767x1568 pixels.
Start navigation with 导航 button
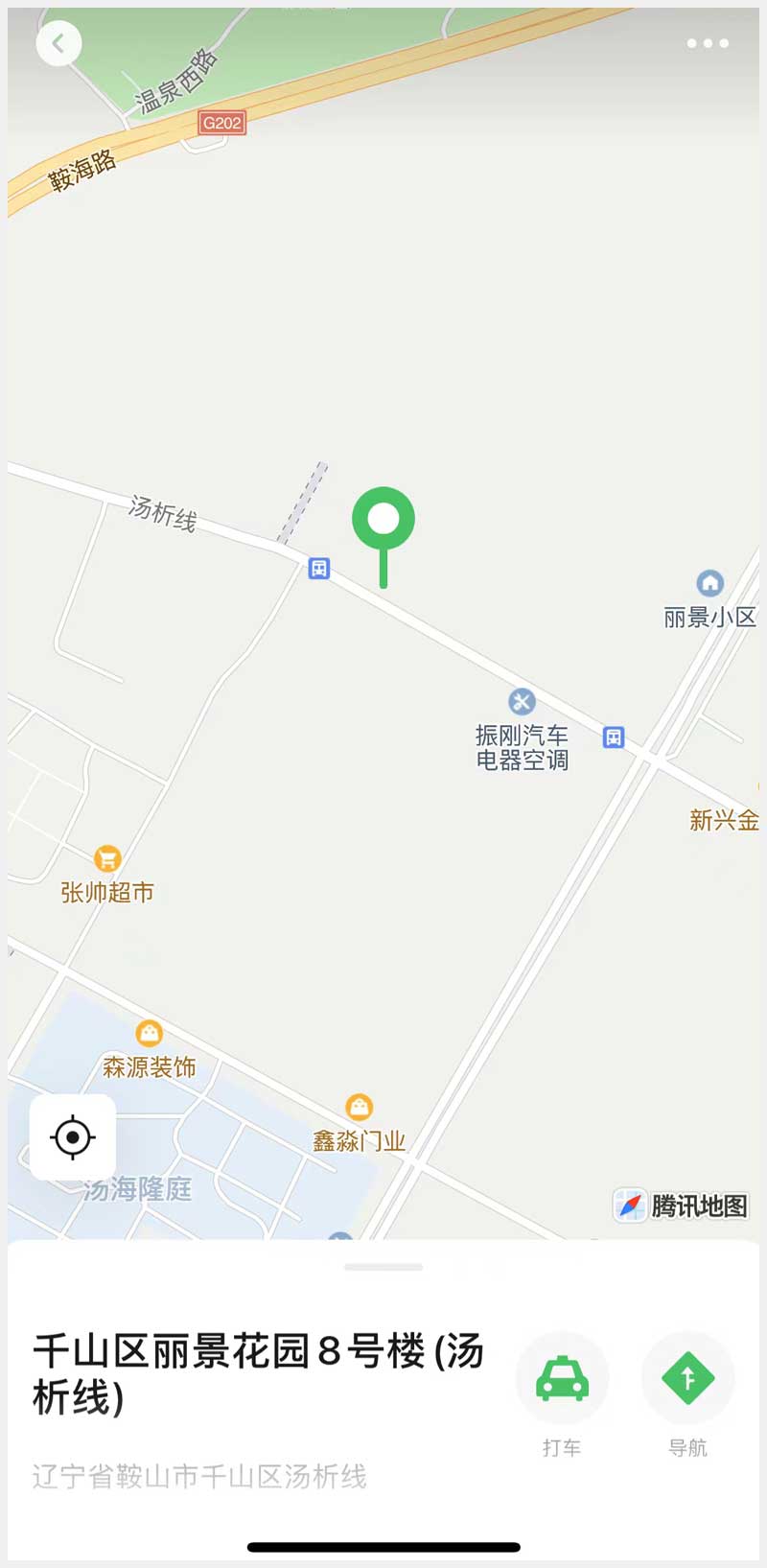tap(687, 1379)
